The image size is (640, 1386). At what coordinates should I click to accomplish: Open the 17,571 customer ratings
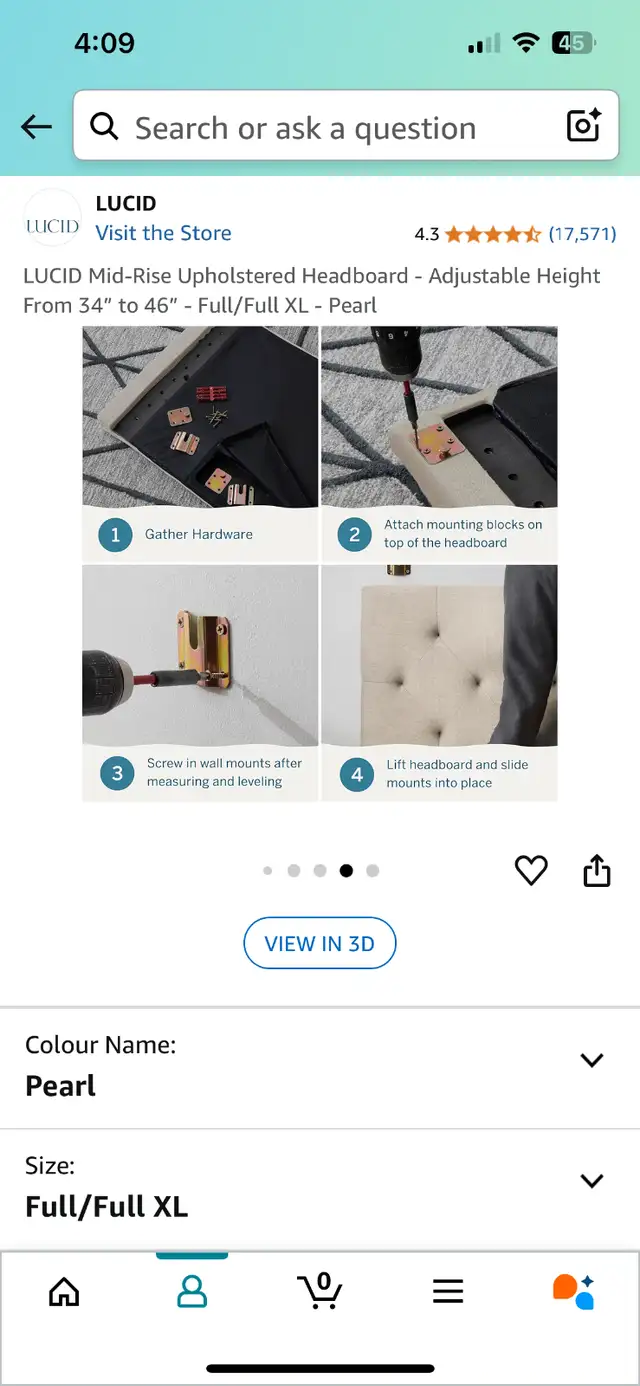(x=582, y=234)
